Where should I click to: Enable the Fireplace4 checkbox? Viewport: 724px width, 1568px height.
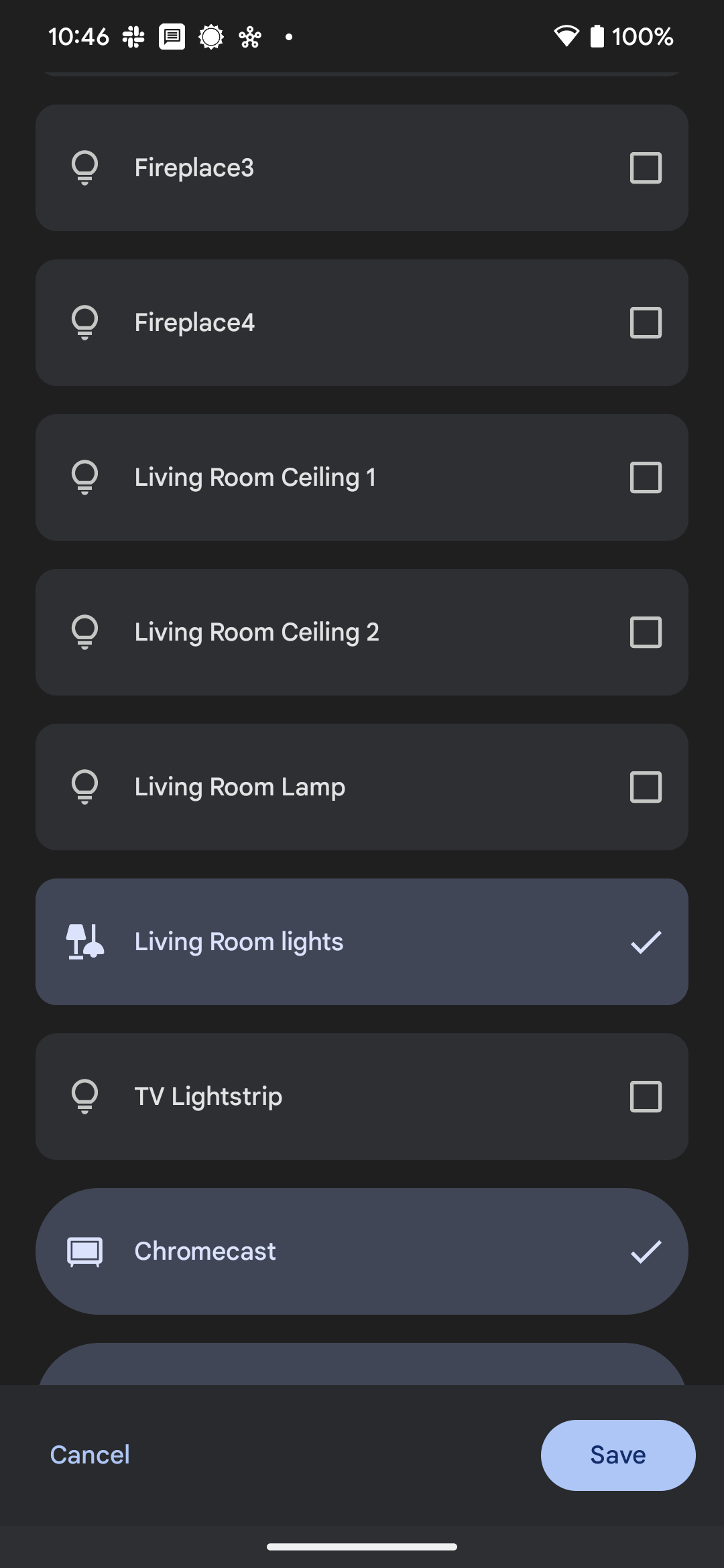click(x=645, y=322)
